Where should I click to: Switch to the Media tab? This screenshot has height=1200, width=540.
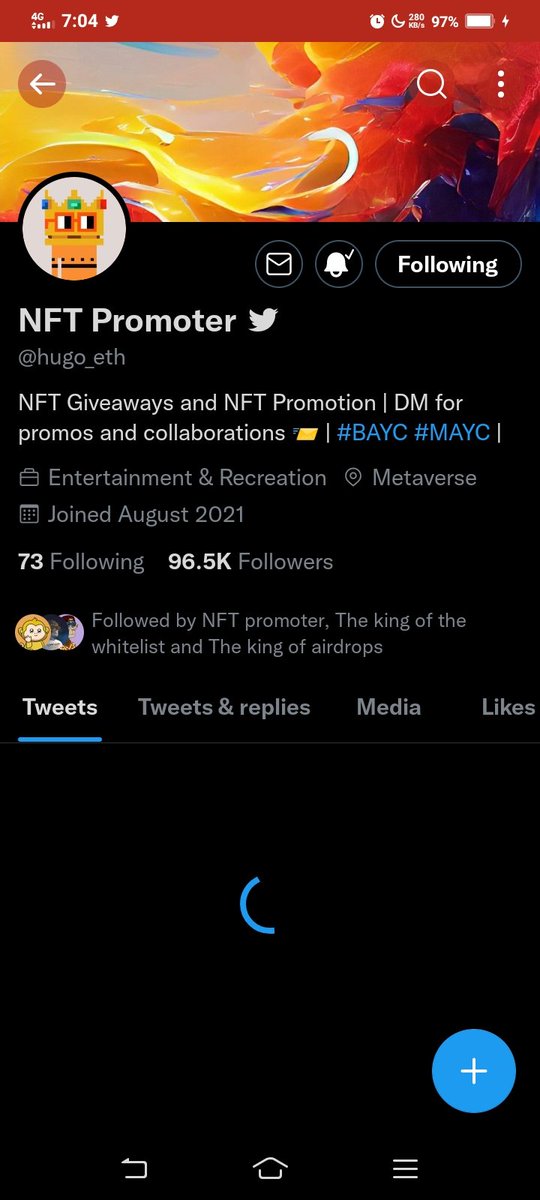[388, 707]
